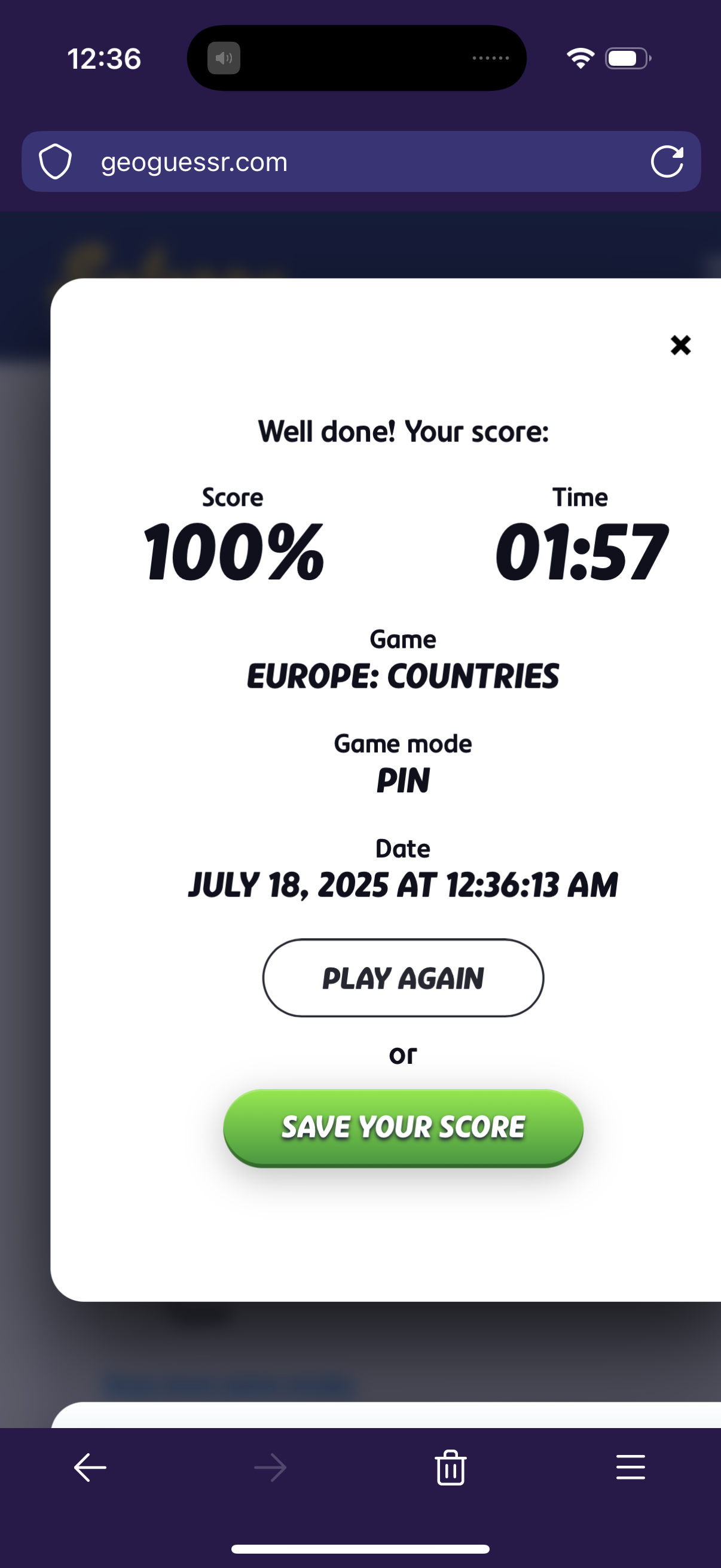The width and height of the screenshot is (721, 1568).
Task: Open the geoguessr.com address bar
Action: click(361, 161)
